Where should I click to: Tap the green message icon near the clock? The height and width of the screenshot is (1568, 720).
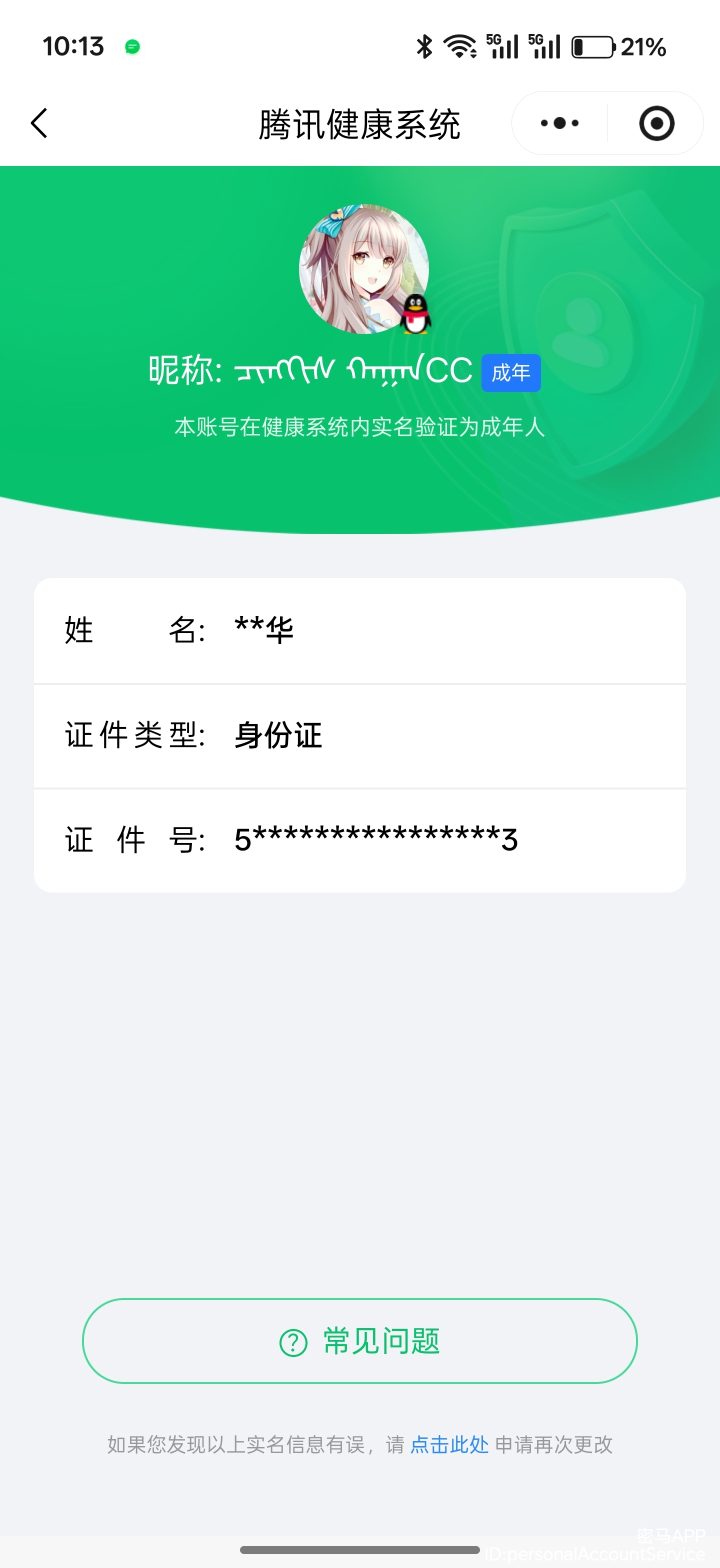(131, 46)
